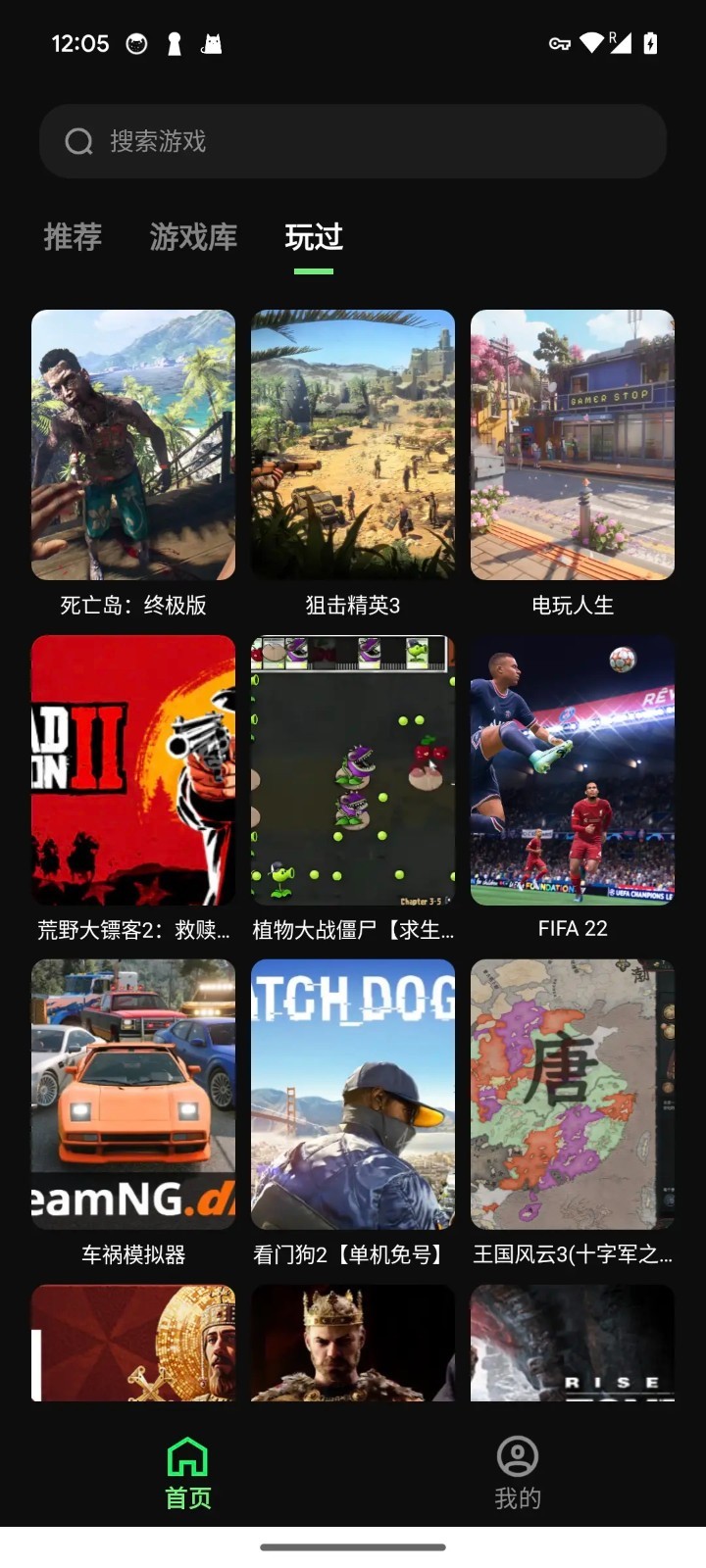Tap the 王国风云3 game title link
This screenshot has height=1568, width=706.
(x=573, y=1253)
